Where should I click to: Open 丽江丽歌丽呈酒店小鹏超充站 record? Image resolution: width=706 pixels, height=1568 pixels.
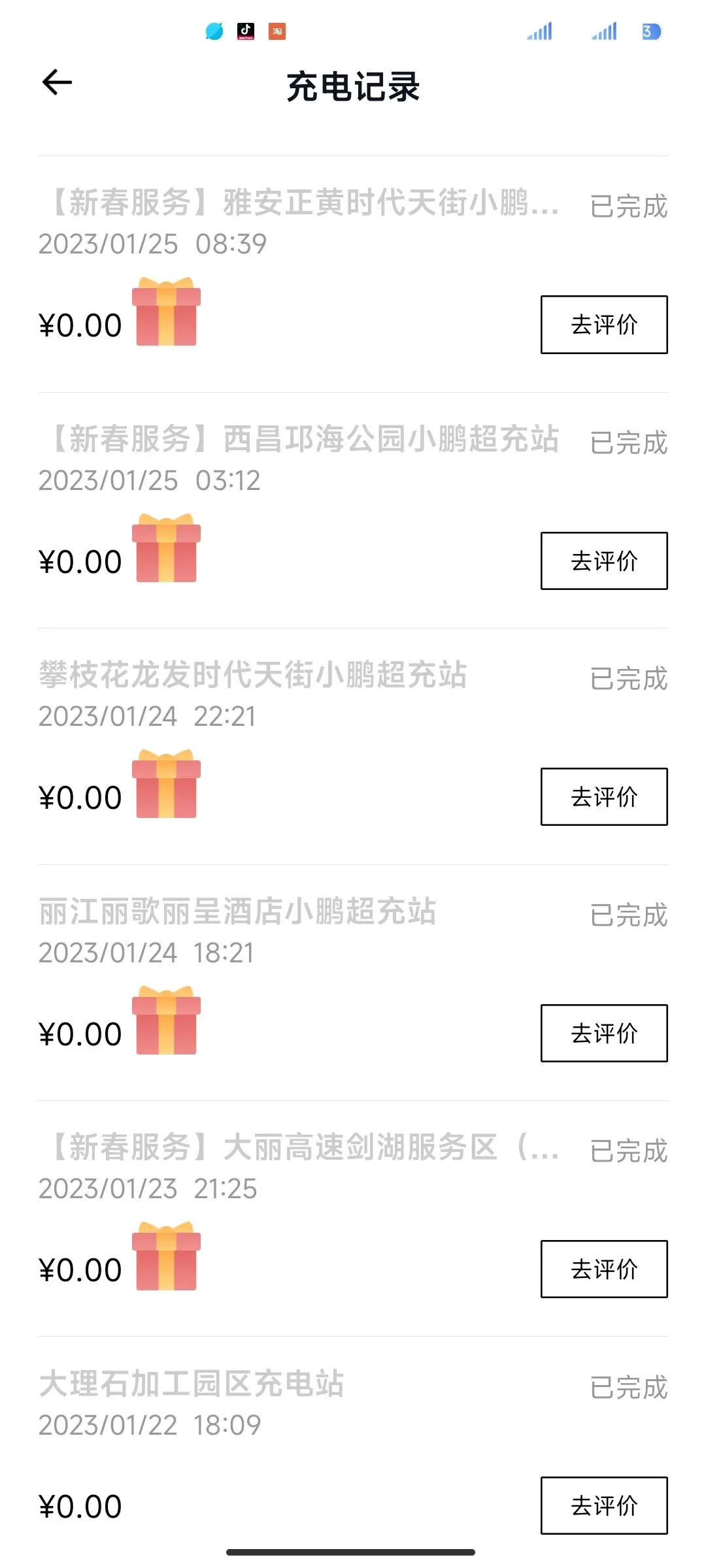(237, 911)
